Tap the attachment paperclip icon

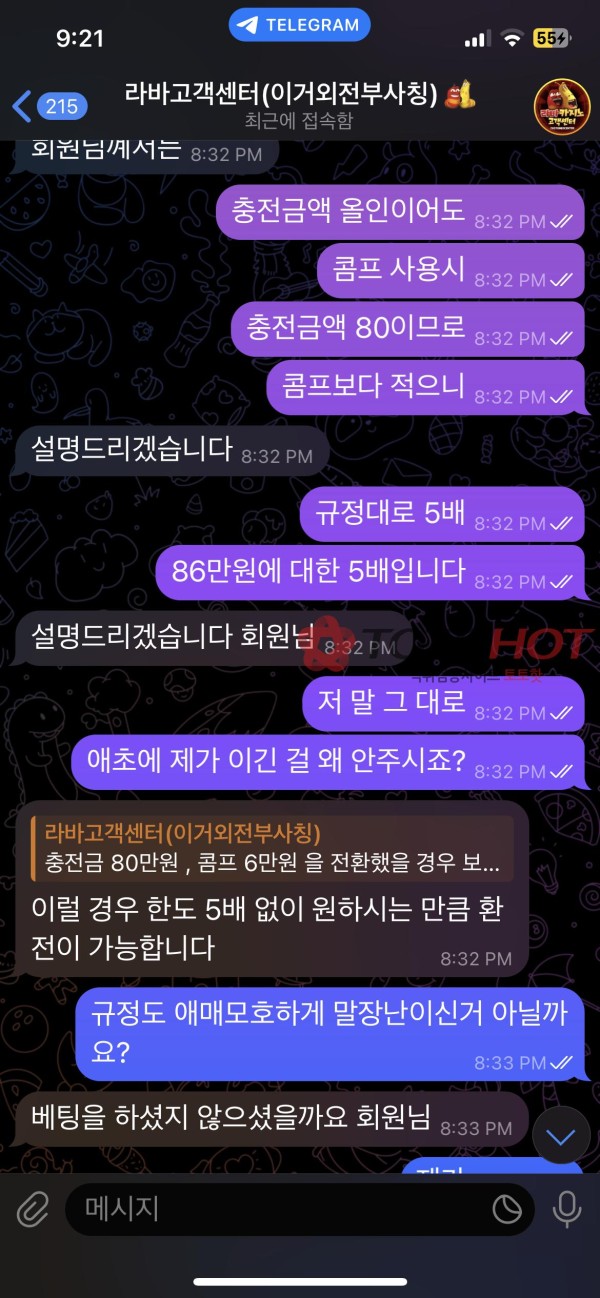pos(32,1210)
